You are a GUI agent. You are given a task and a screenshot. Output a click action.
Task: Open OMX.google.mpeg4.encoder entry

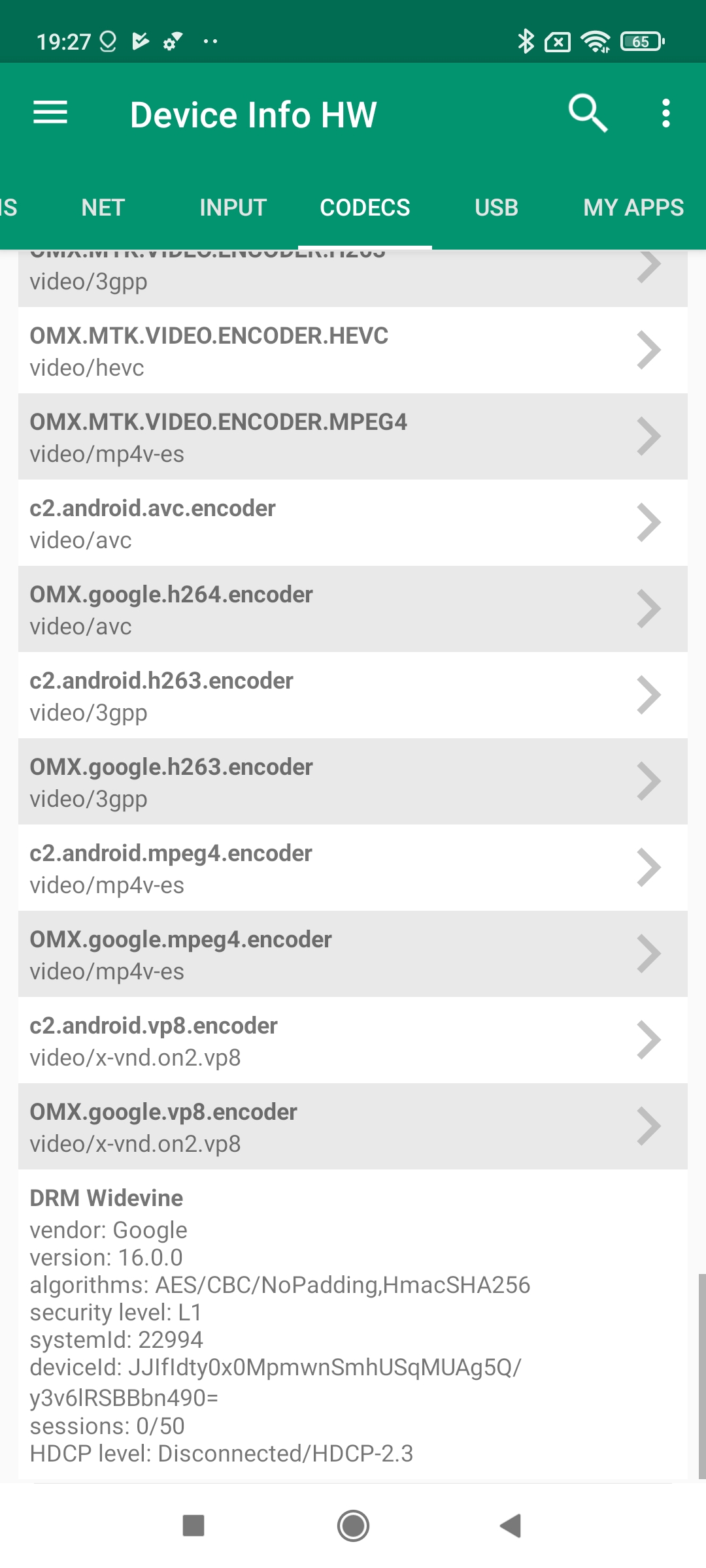(x=353, y=955)
